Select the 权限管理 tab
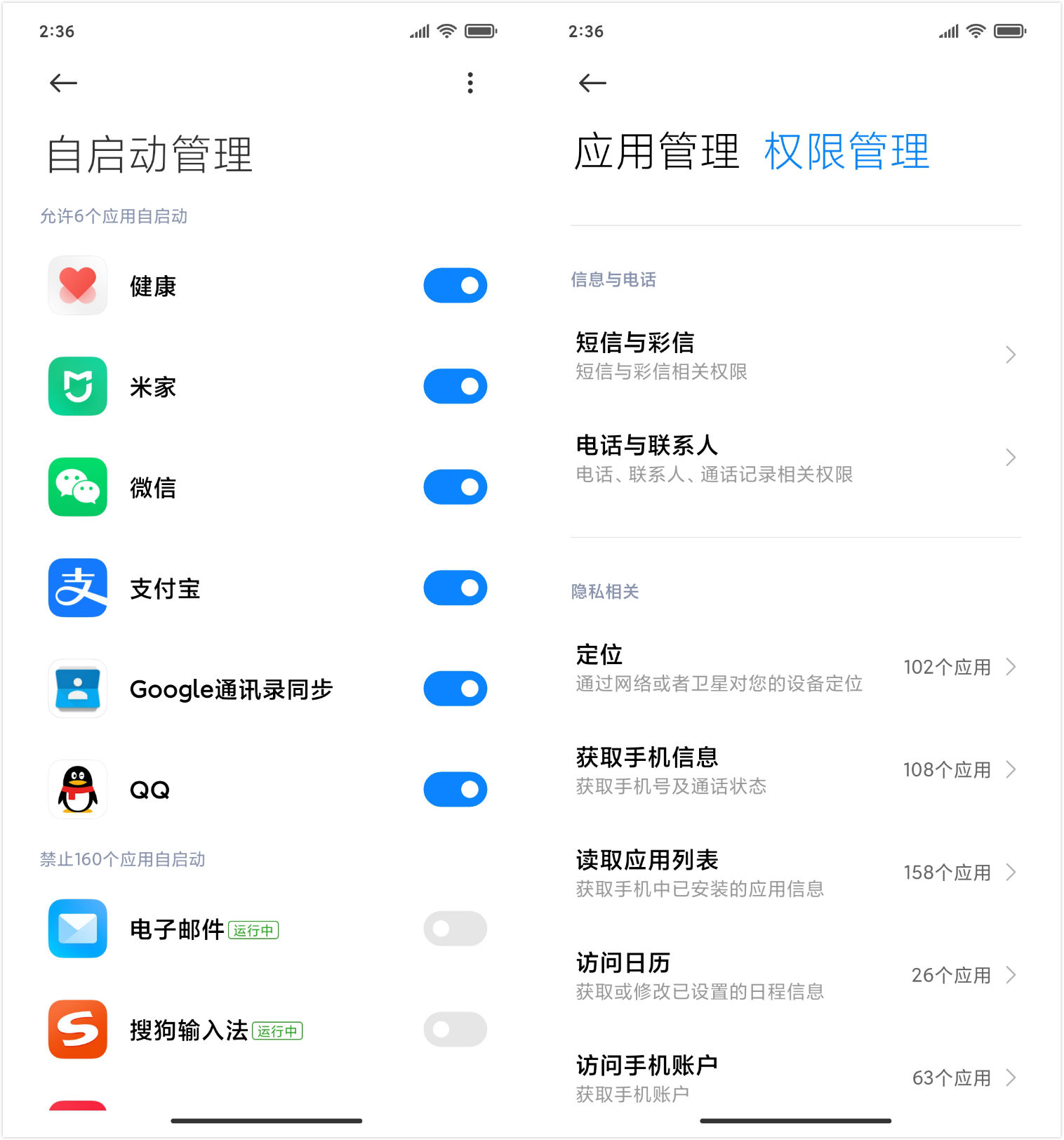The image size is (1064, 1140). coord(846,152)
